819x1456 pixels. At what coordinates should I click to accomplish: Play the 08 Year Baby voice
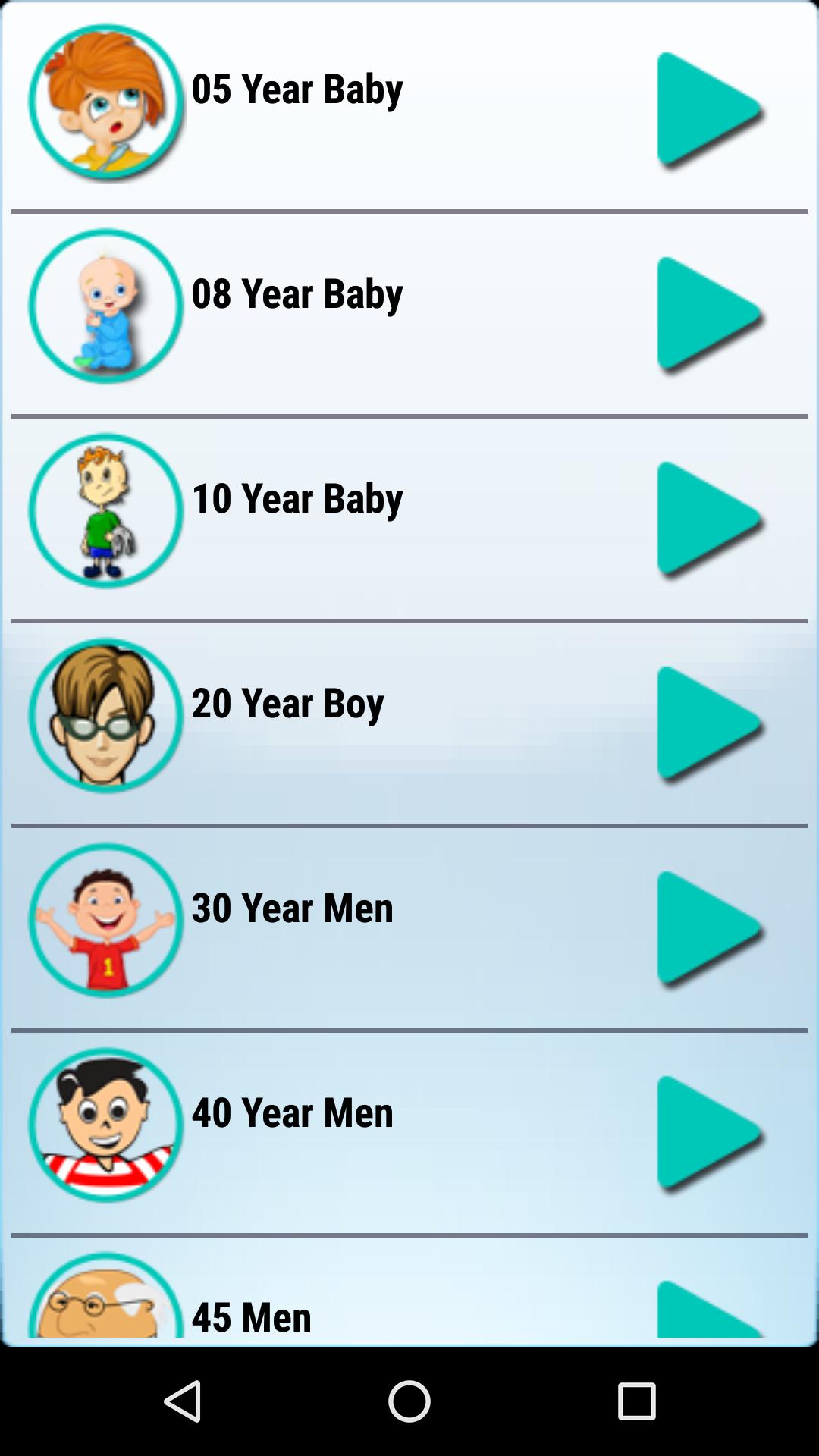(708, 315)
